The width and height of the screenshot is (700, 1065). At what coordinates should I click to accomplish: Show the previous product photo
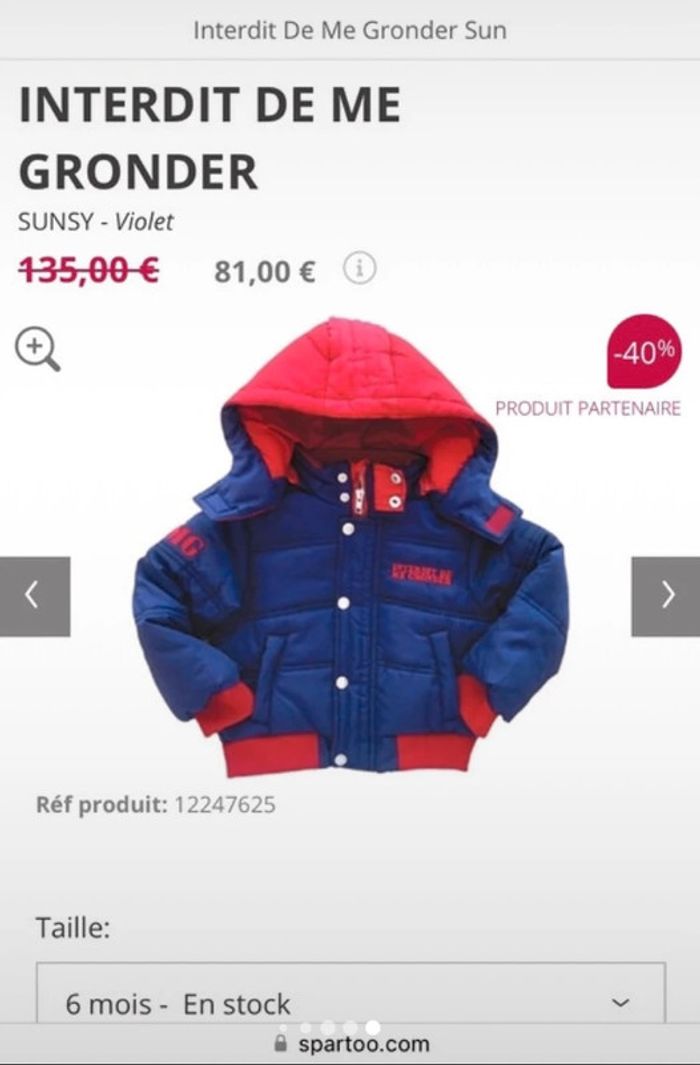[34, 596]
